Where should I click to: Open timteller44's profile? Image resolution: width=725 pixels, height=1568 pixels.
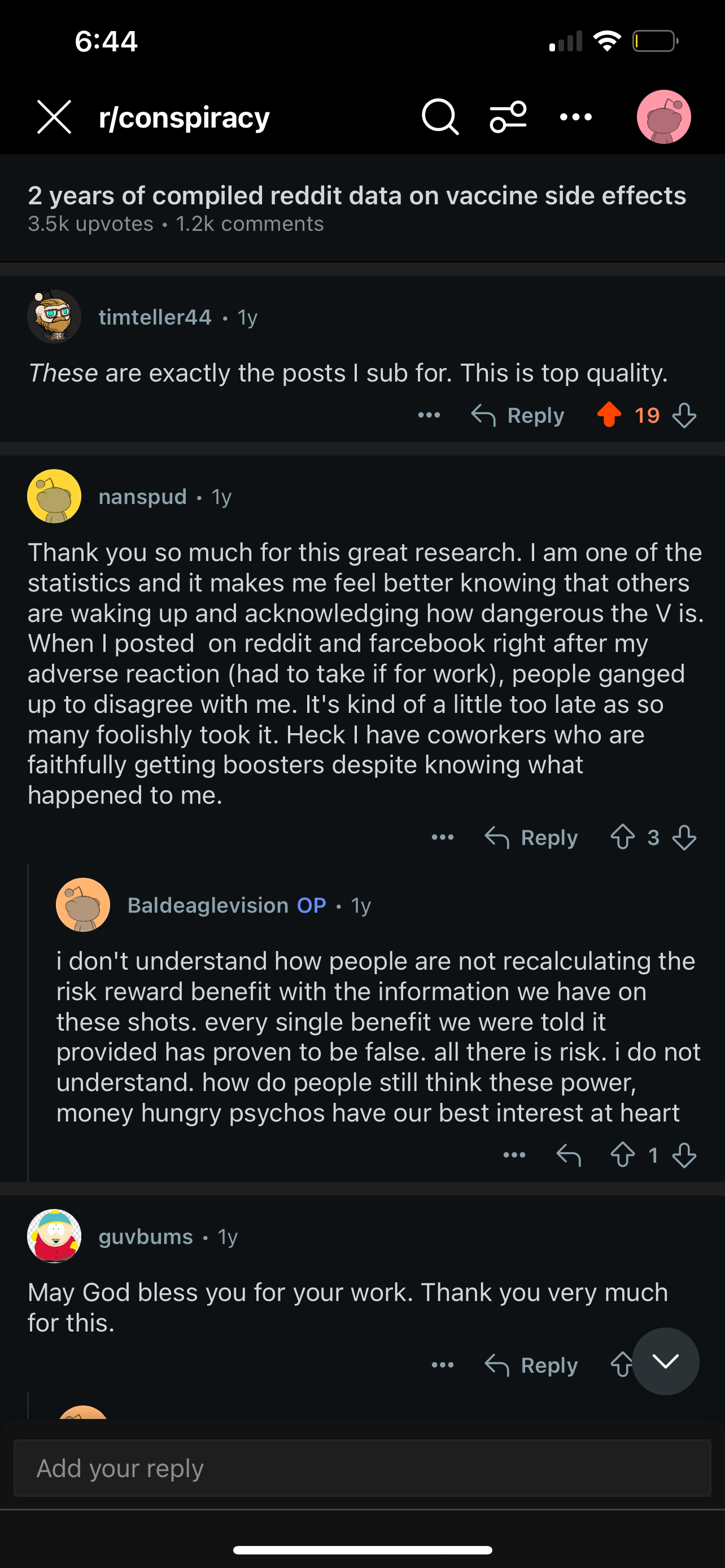click(x=155, y=317)
